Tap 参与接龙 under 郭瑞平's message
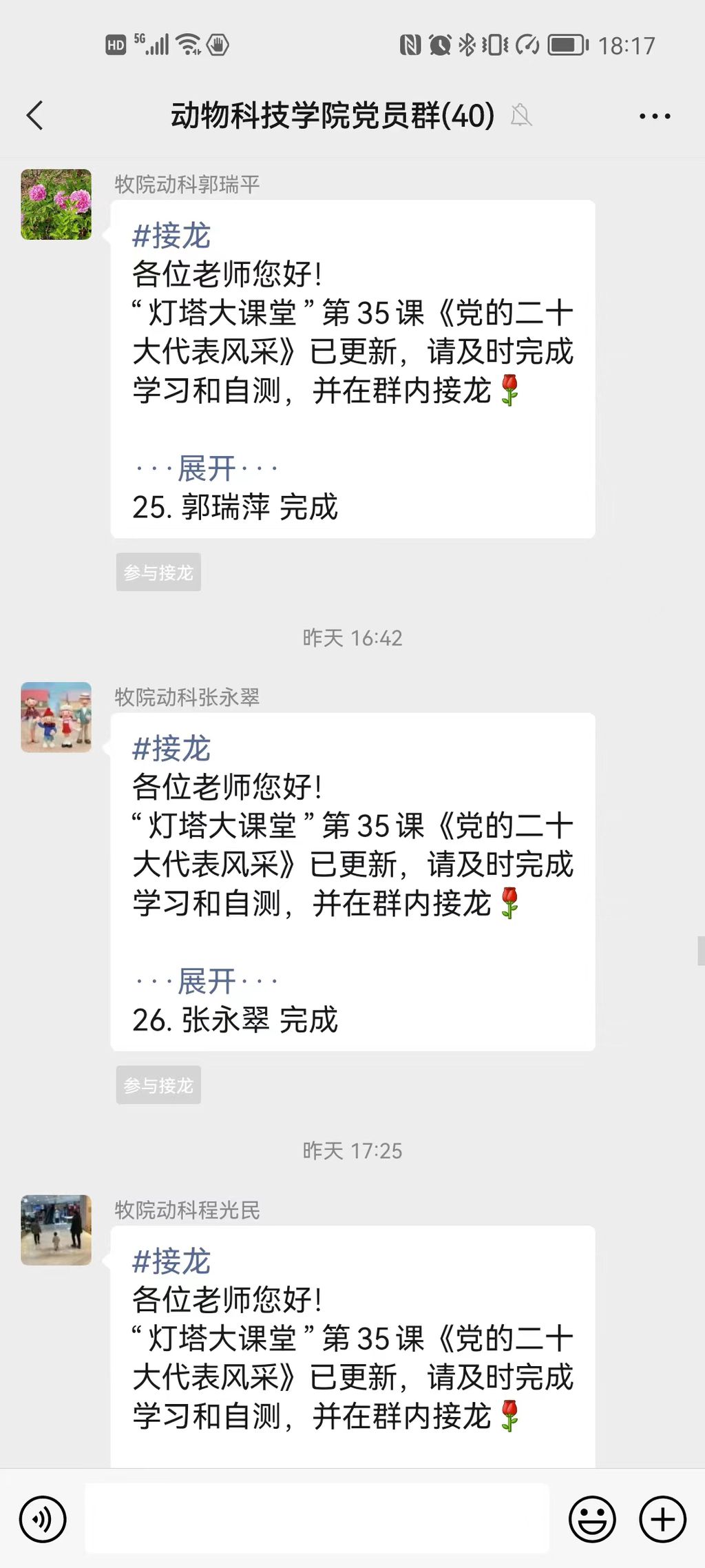Screen dimensions: 705x1568 pos(158,572)
